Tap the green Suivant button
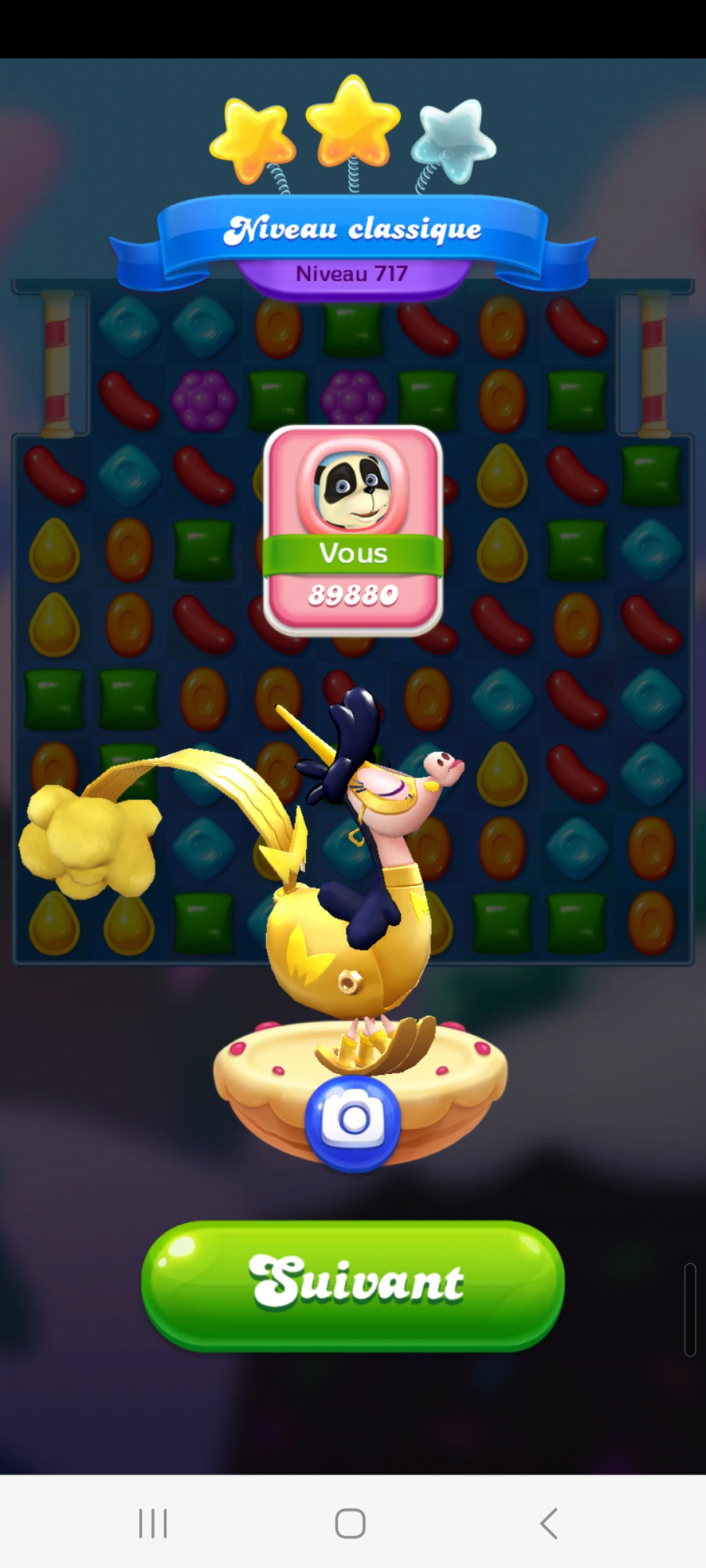Screen dimensions: 706x1568 [352, 1284]
